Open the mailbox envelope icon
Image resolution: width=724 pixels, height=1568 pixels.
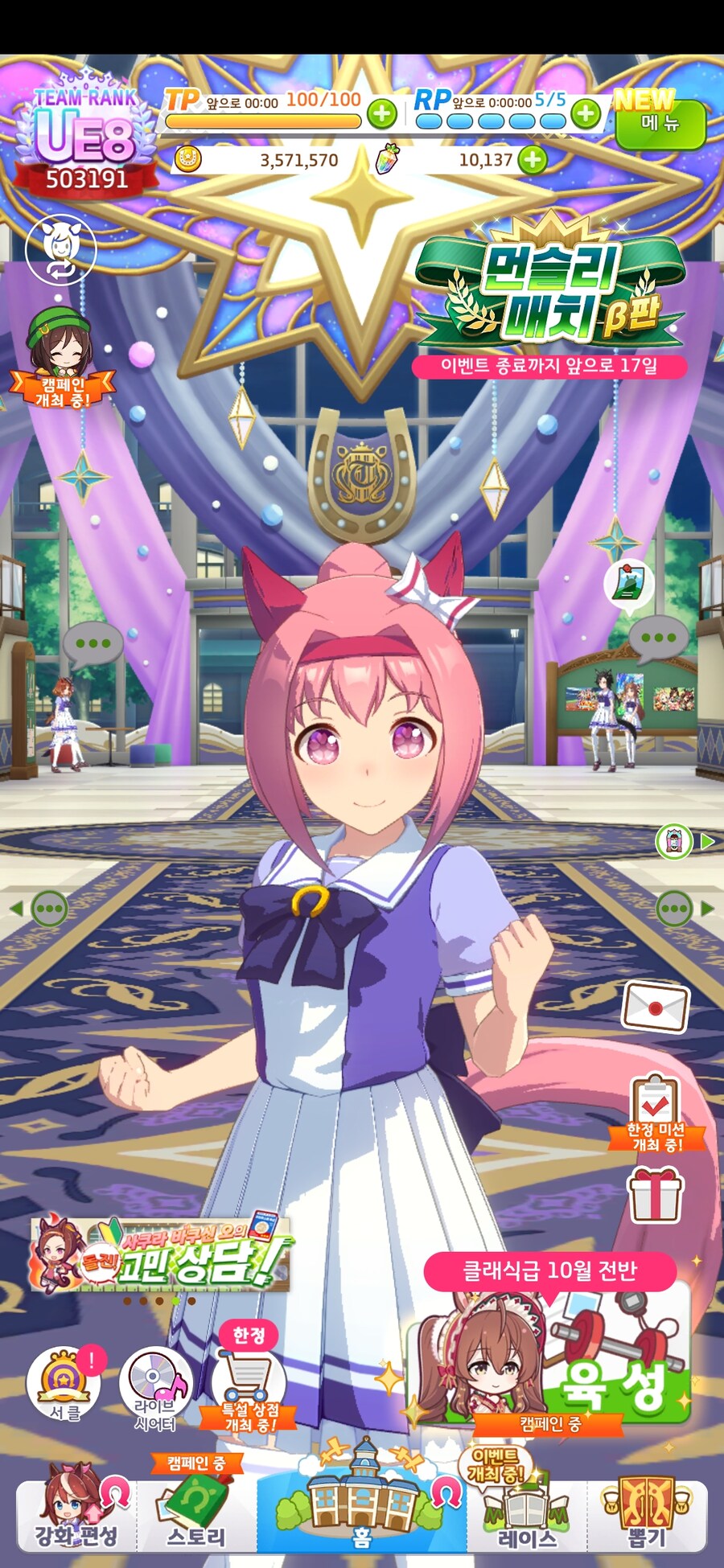[x=656, y=1006]
